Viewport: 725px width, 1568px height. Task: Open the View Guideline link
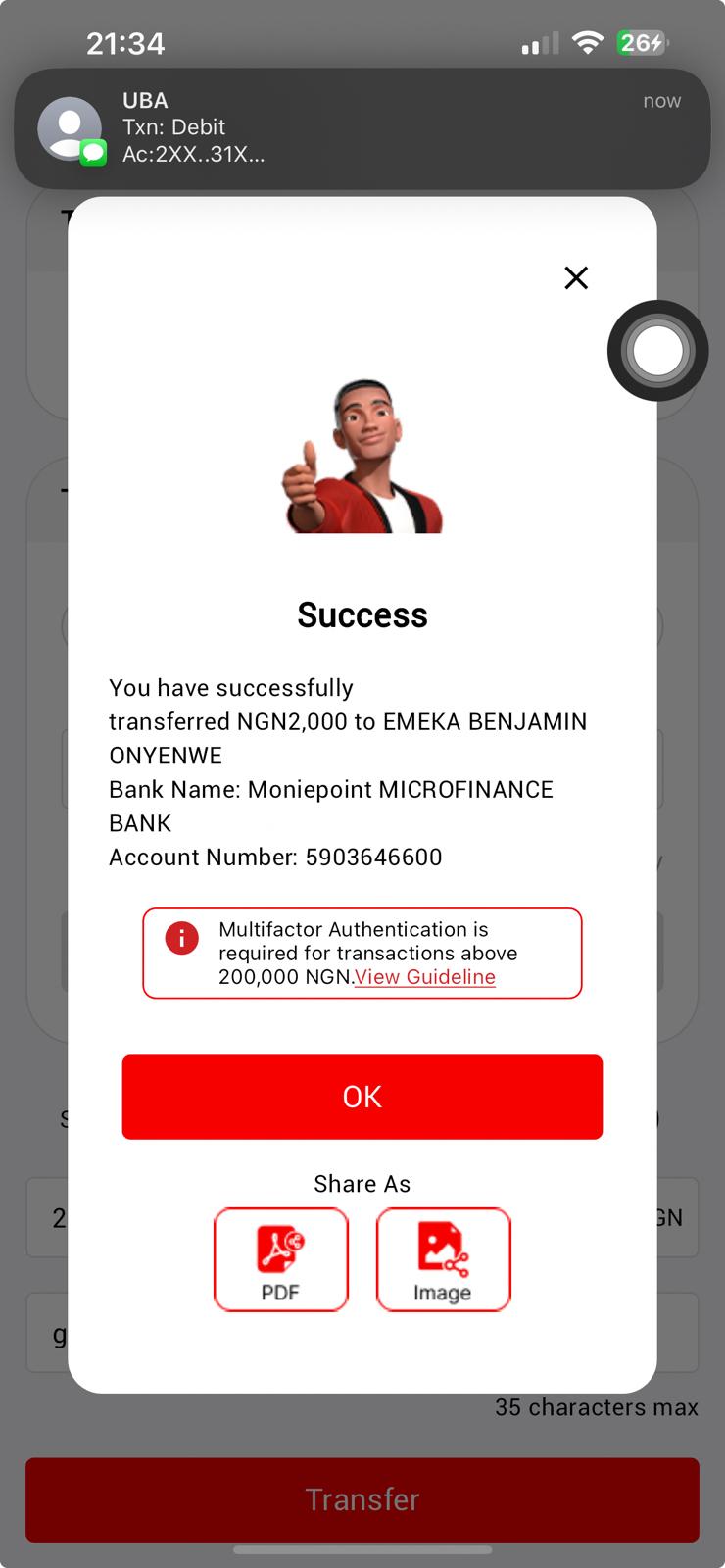point(424,977)
